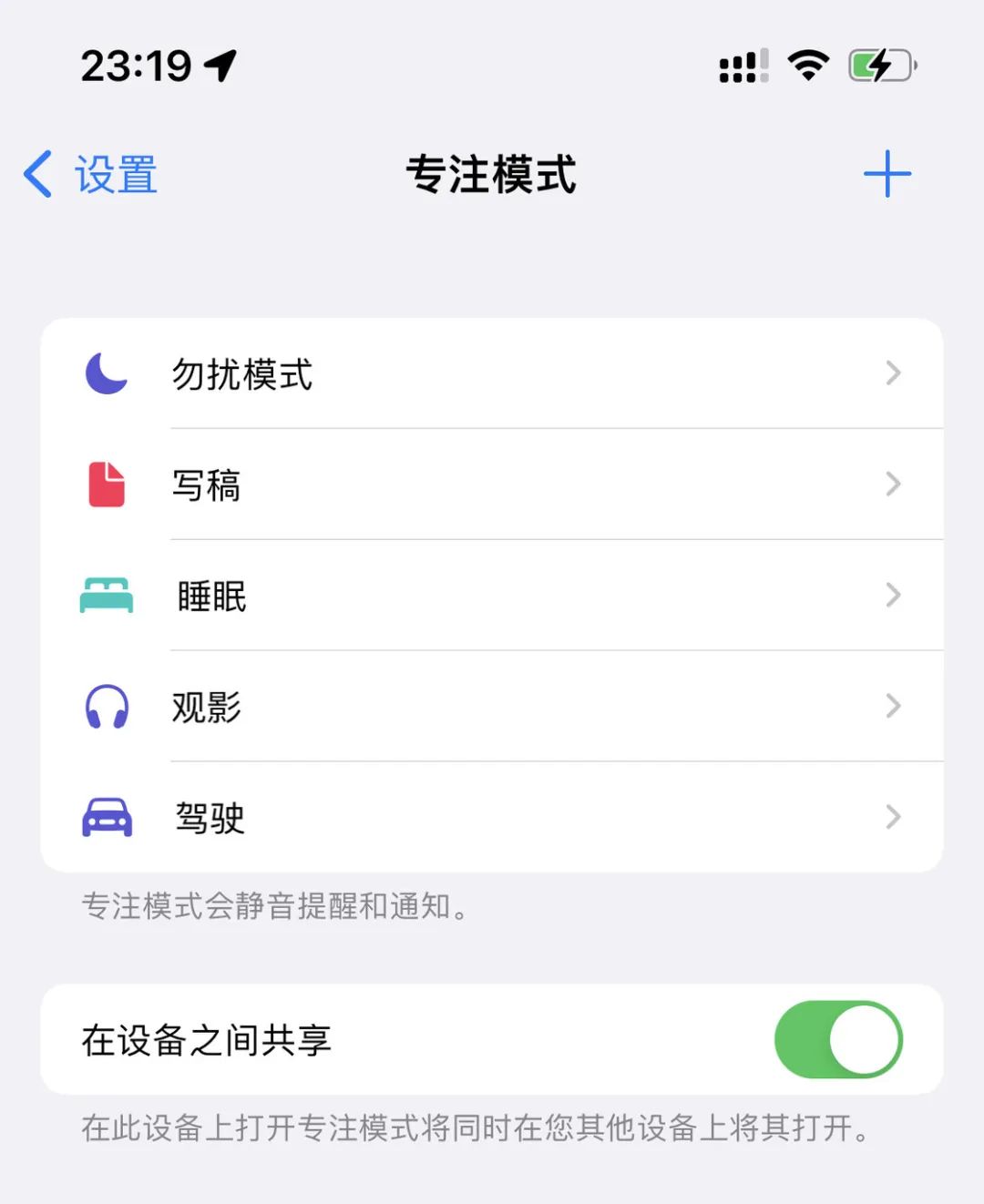Disable 在设备之间共享 switch
Screen dimensions: 984x1204
[x=837, y=1039]
